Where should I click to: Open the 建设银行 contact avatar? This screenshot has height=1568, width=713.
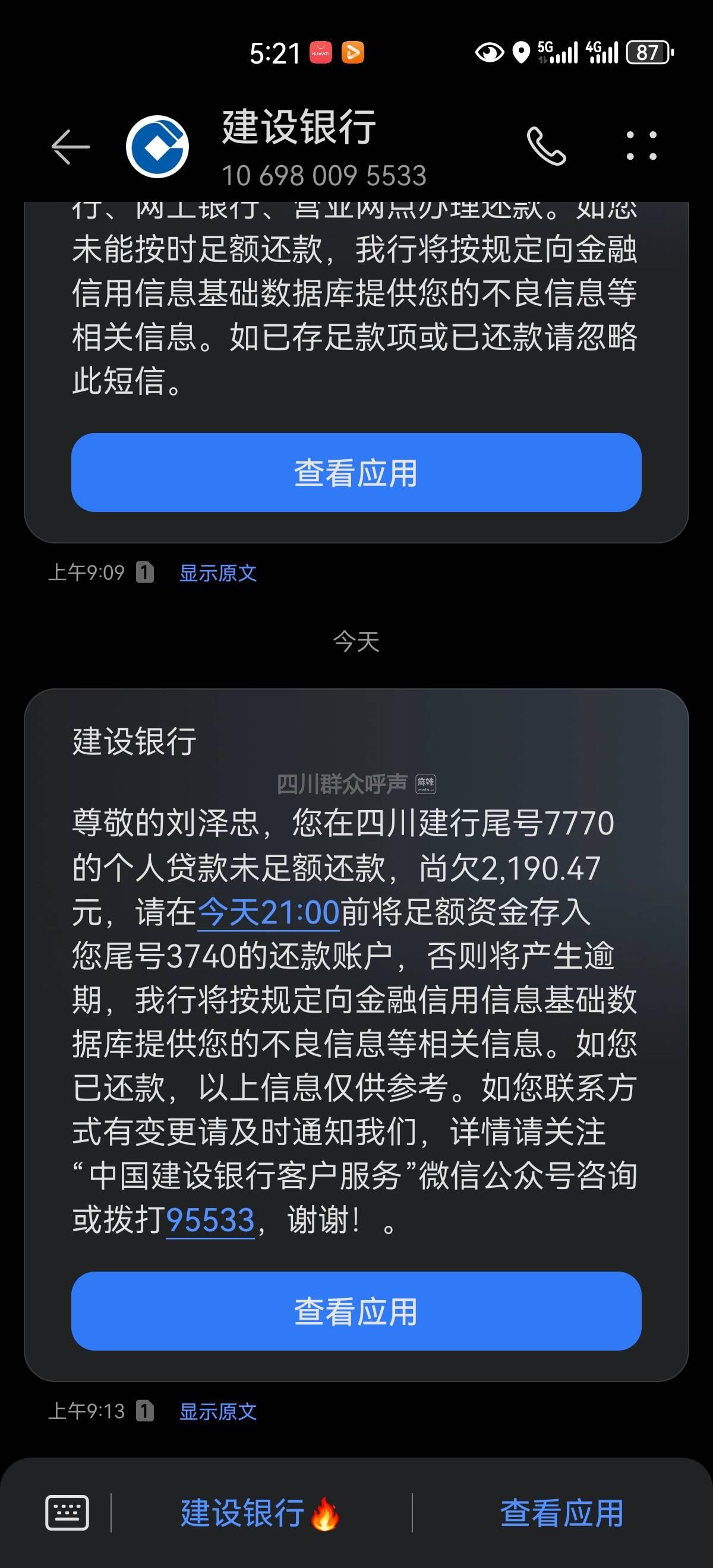click(157, 147)
